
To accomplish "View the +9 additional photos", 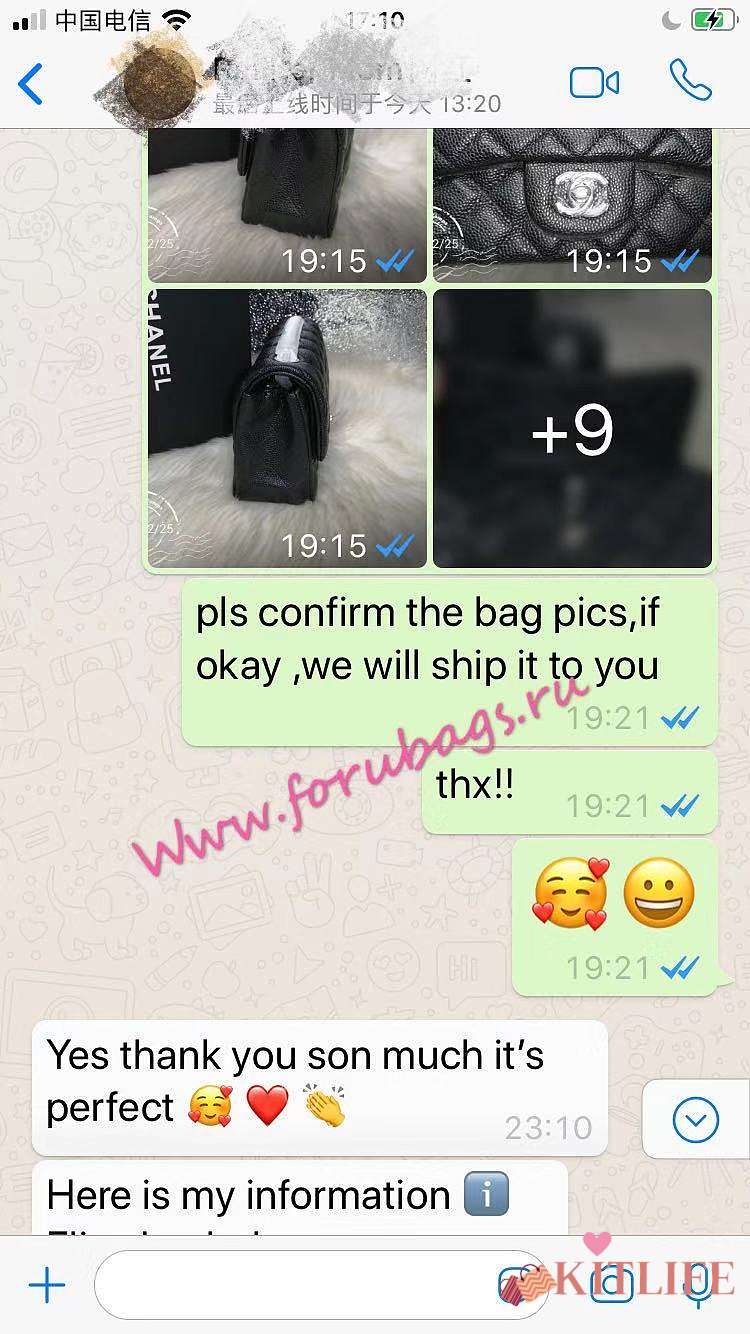I will [572, 428].
